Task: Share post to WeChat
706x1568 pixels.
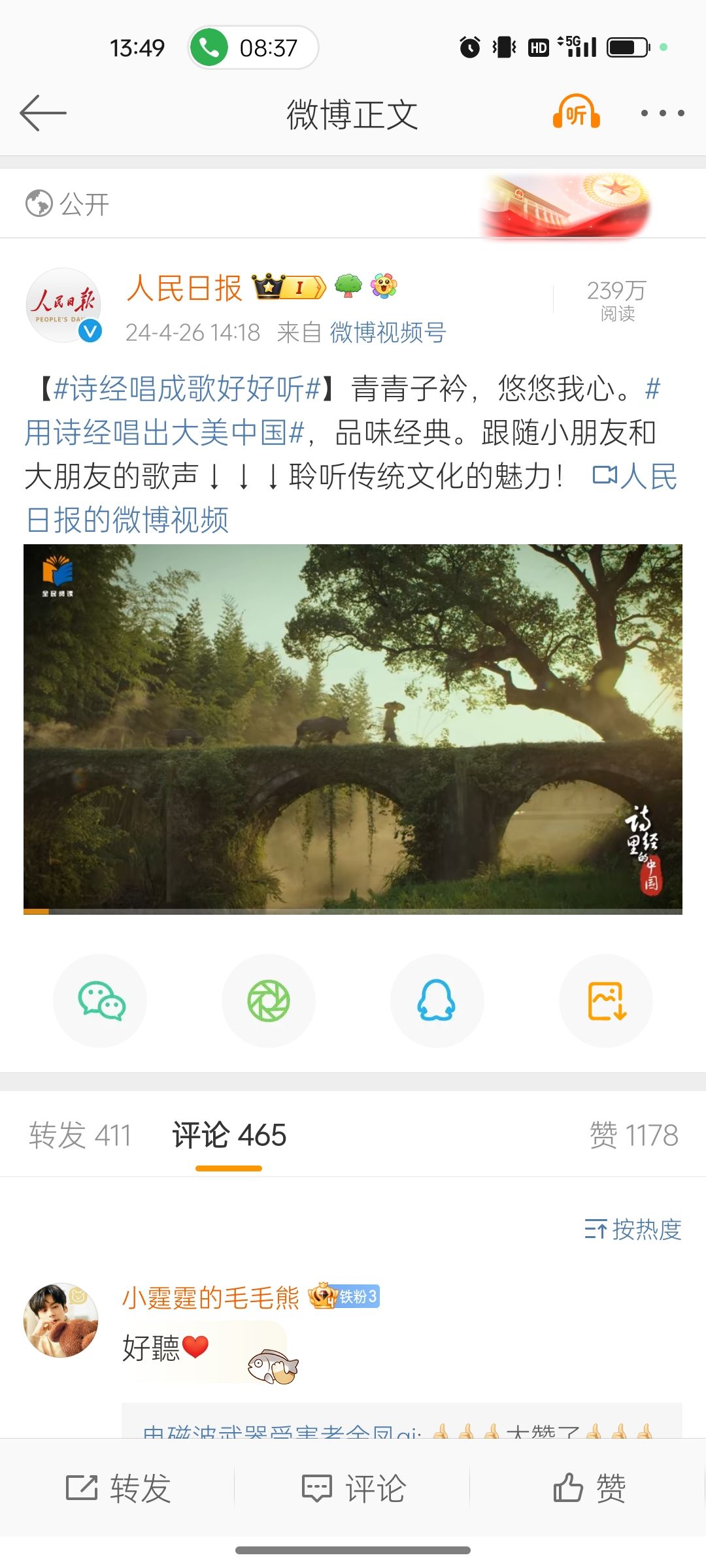Action: pos(101,1001)
